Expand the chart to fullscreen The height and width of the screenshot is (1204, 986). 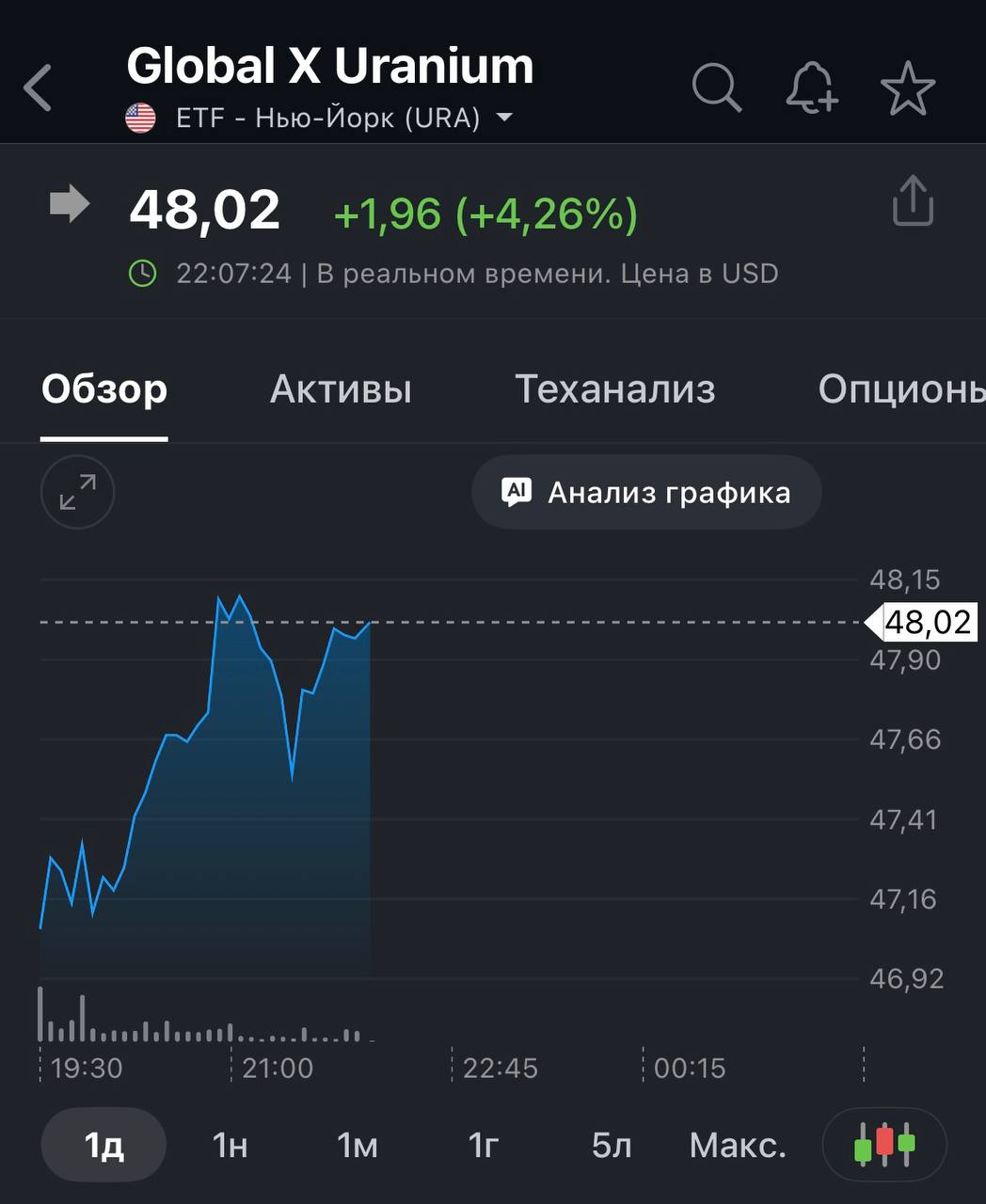[x=77, y=492]
